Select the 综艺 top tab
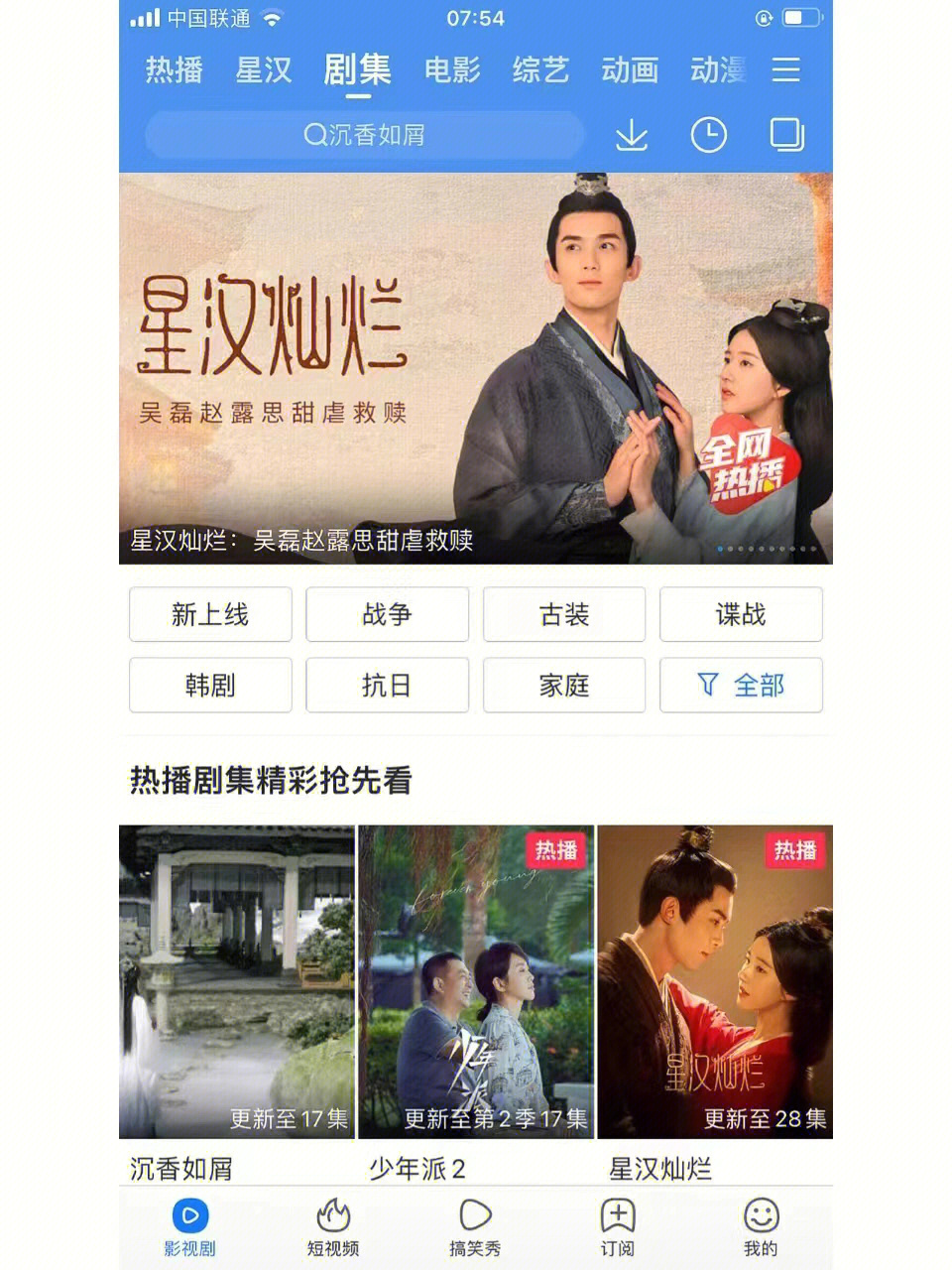The image size is (952, 1270). [540, 69]
